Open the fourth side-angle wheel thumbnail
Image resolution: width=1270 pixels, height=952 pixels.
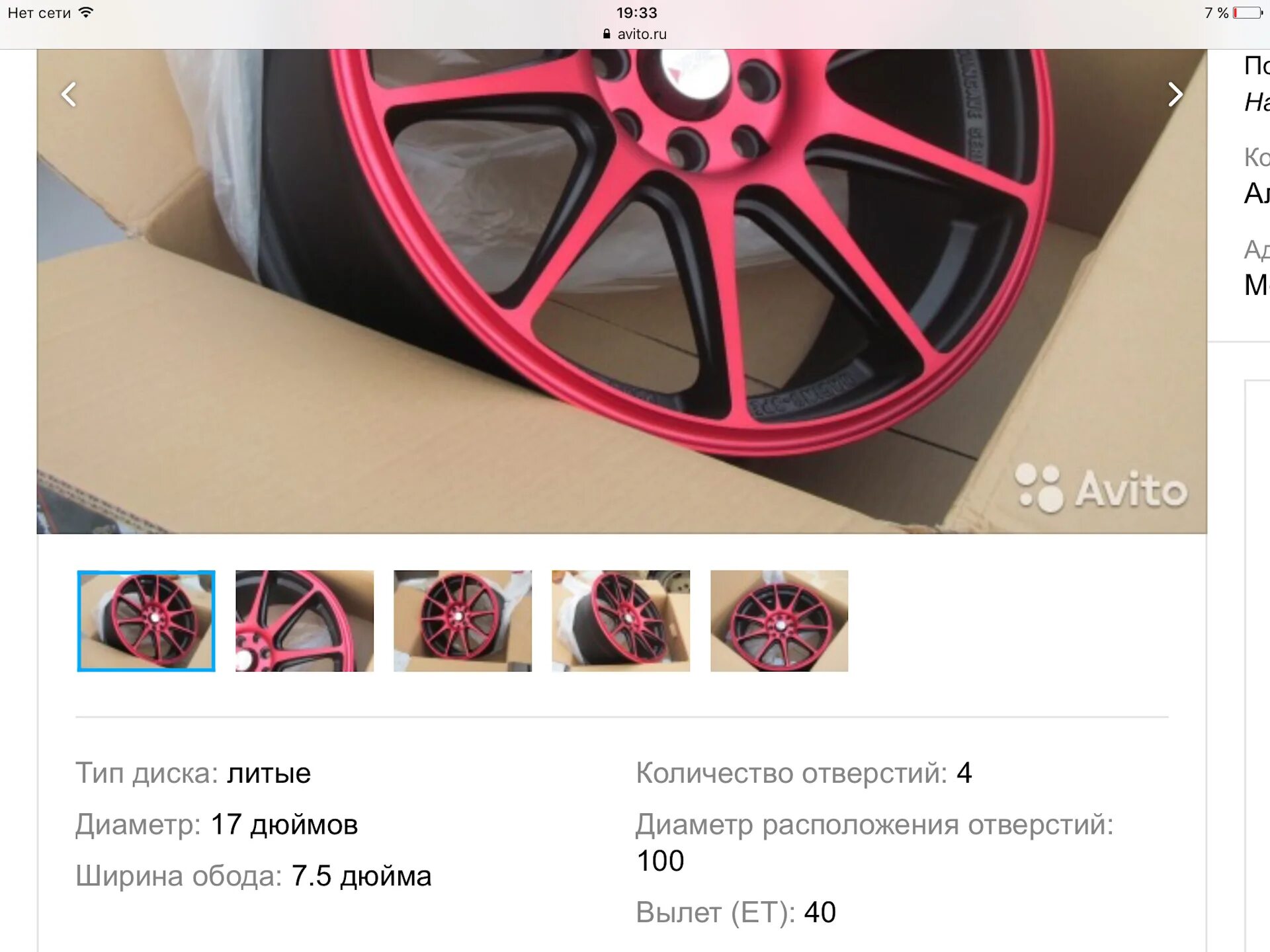(620, 621)
